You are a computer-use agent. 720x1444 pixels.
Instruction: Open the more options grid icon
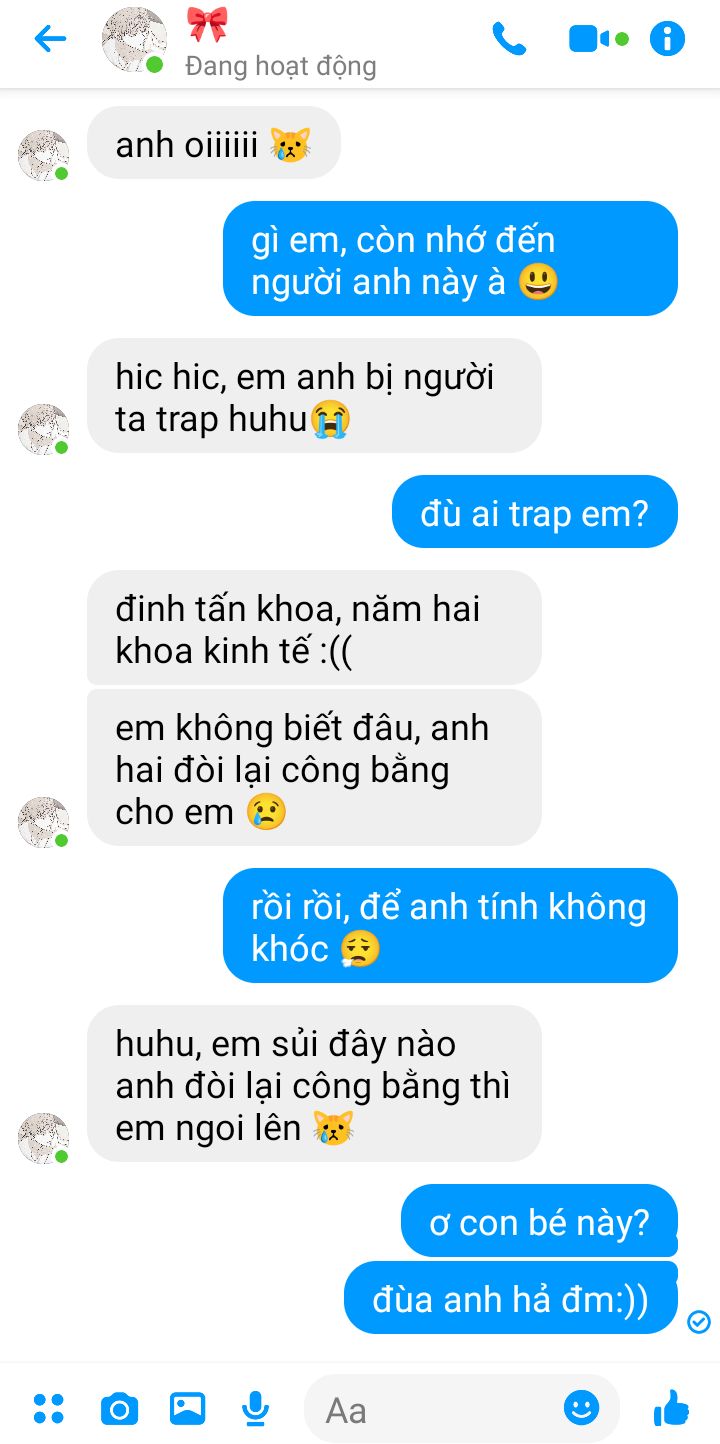48,1408
